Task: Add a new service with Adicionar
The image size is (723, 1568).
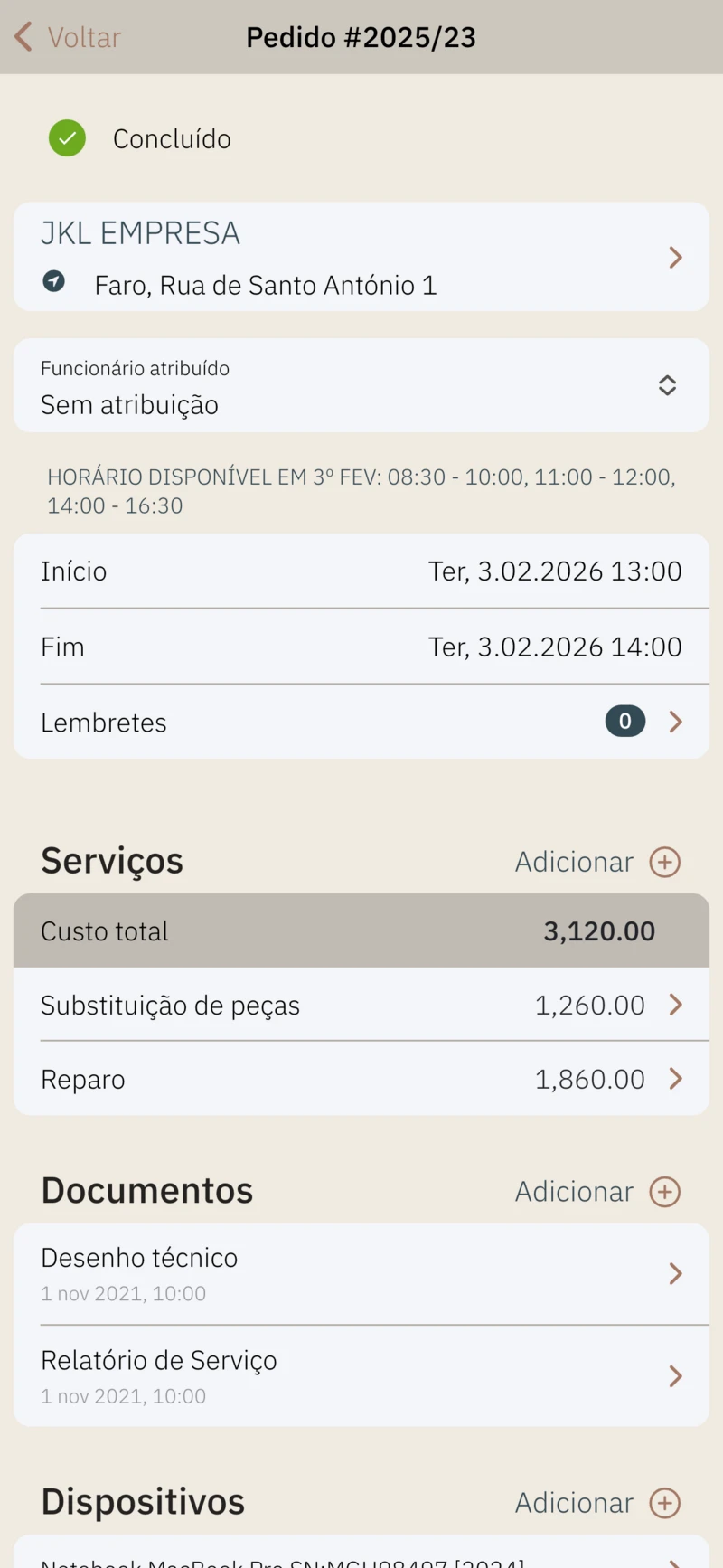Action: (597, 862)
